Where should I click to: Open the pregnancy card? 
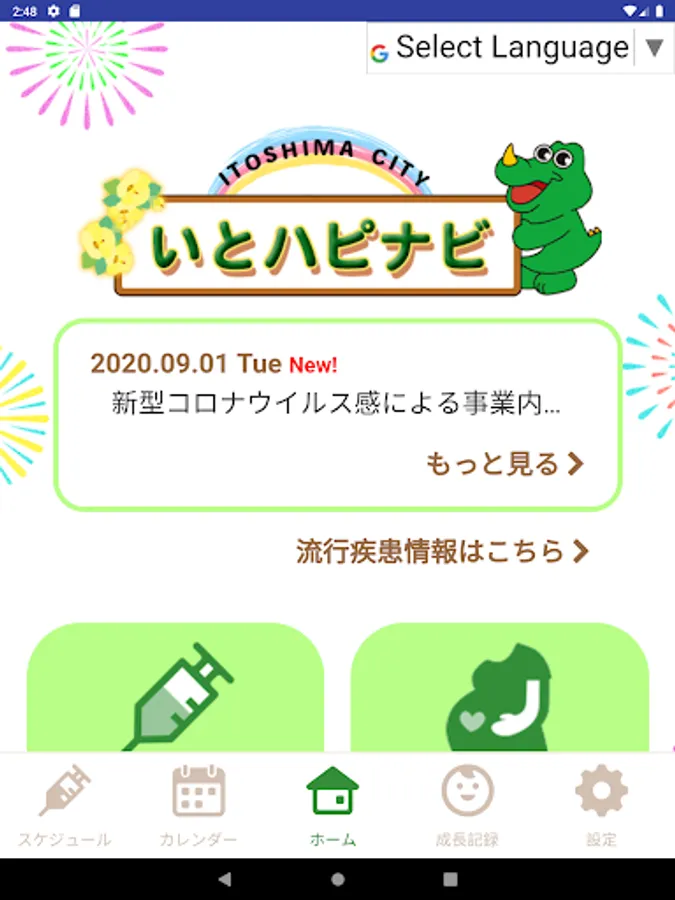[499, 690]
